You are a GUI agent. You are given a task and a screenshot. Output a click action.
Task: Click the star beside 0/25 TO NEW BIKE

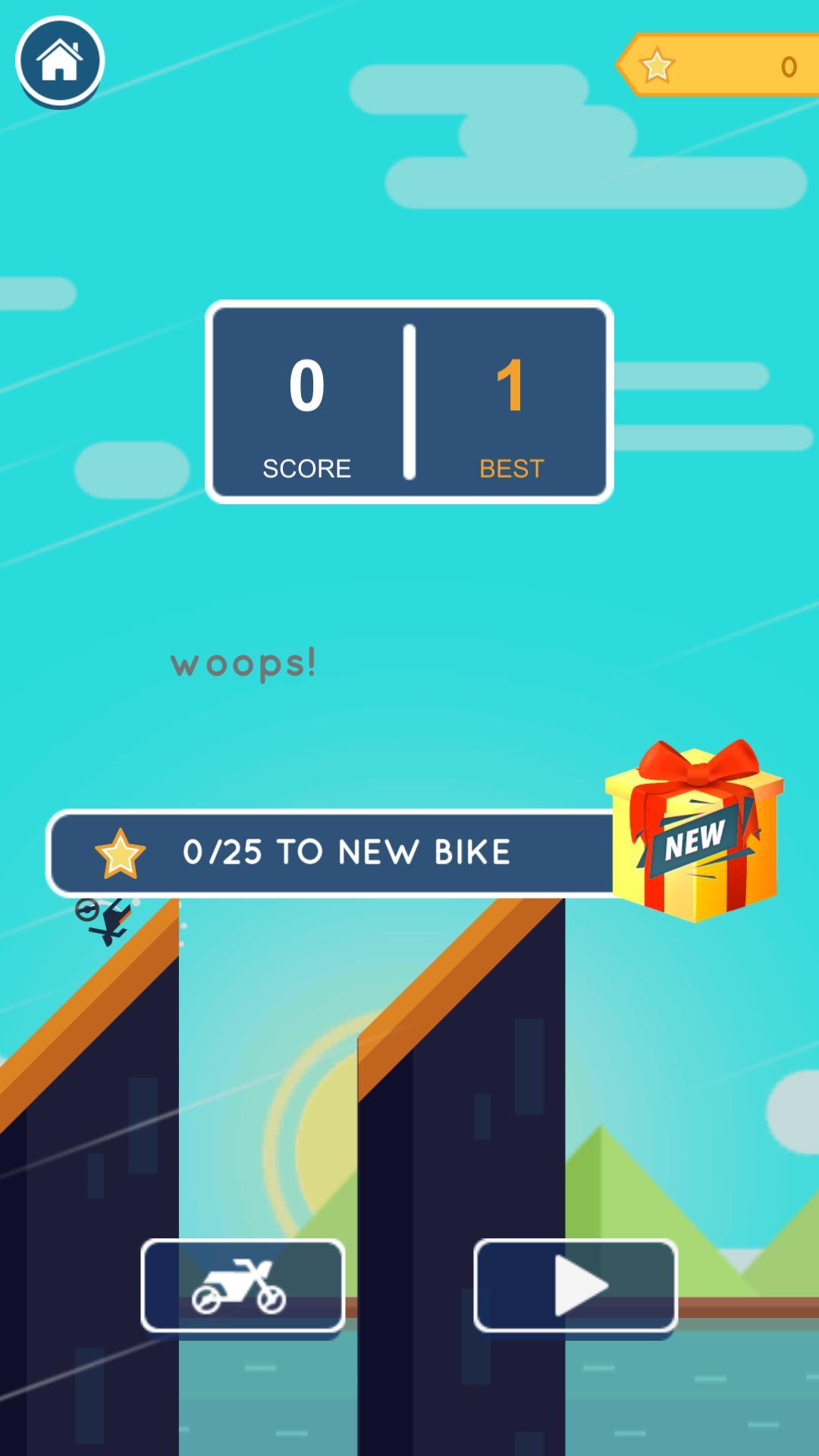(x=121, y=852)
